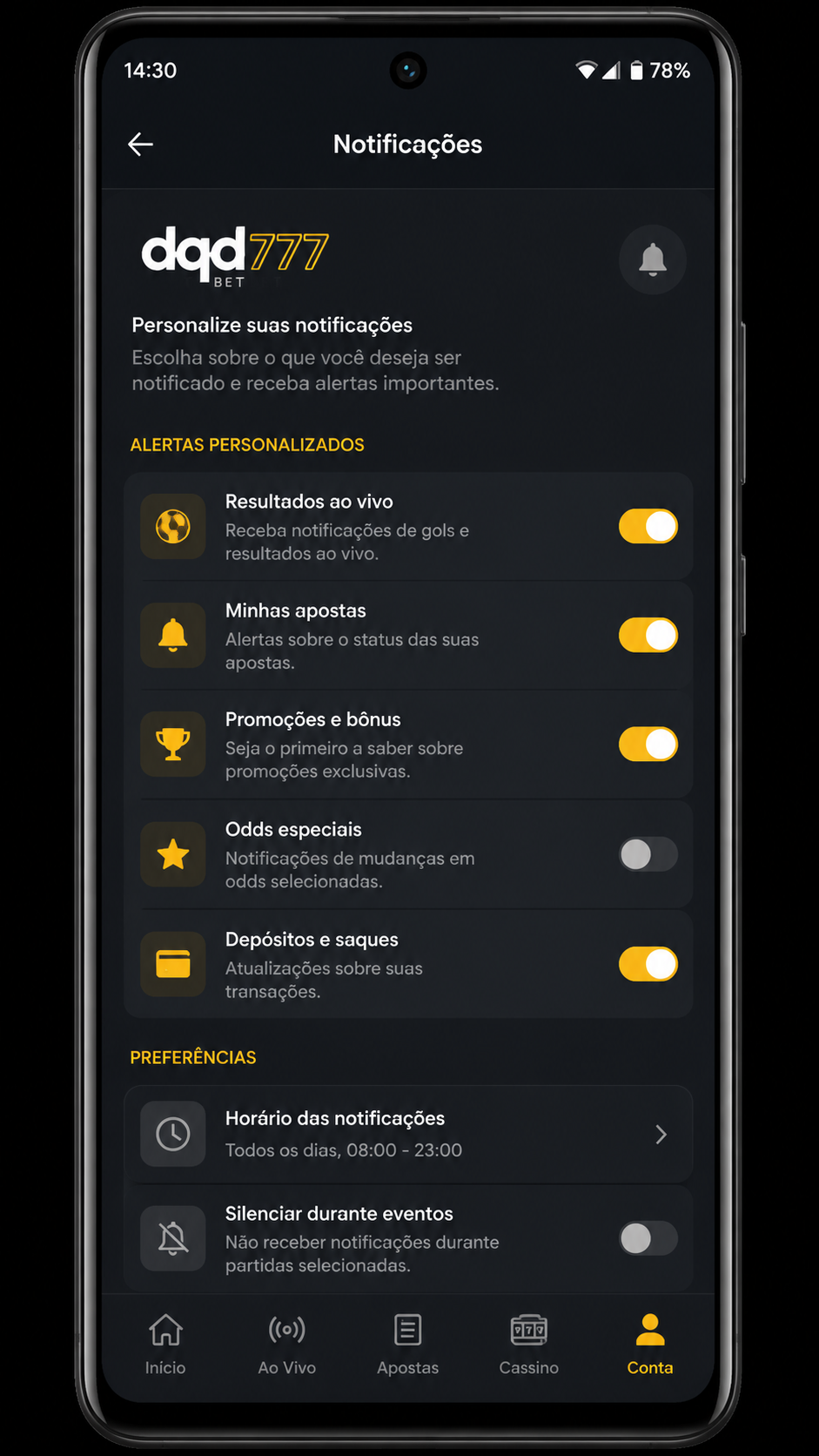Tap the bell icon beside the logo
Screen dimensions: 819x1456
click(653, 260)
